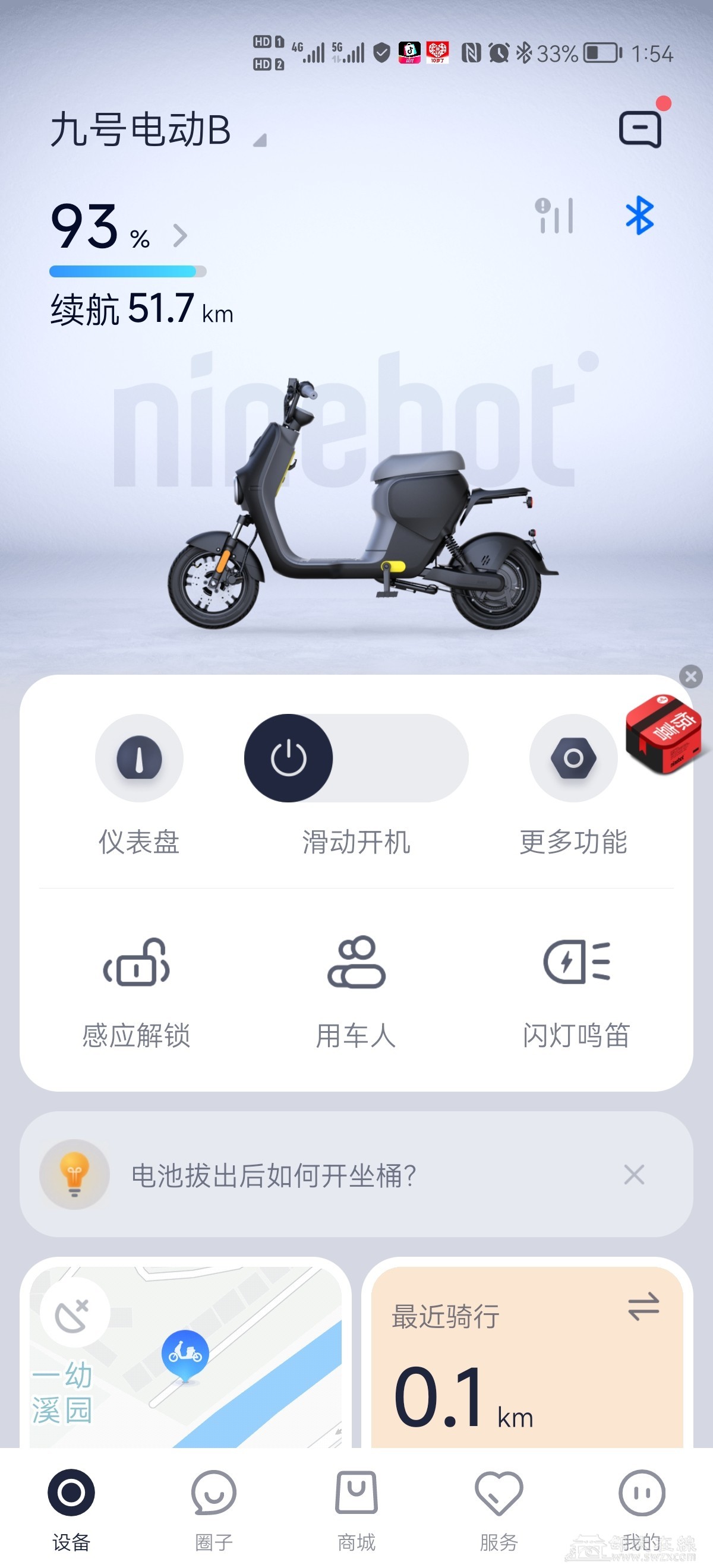Tap the 滑动开机 power button
Viewport: 713px width, 1568px height.
point(289,758)
